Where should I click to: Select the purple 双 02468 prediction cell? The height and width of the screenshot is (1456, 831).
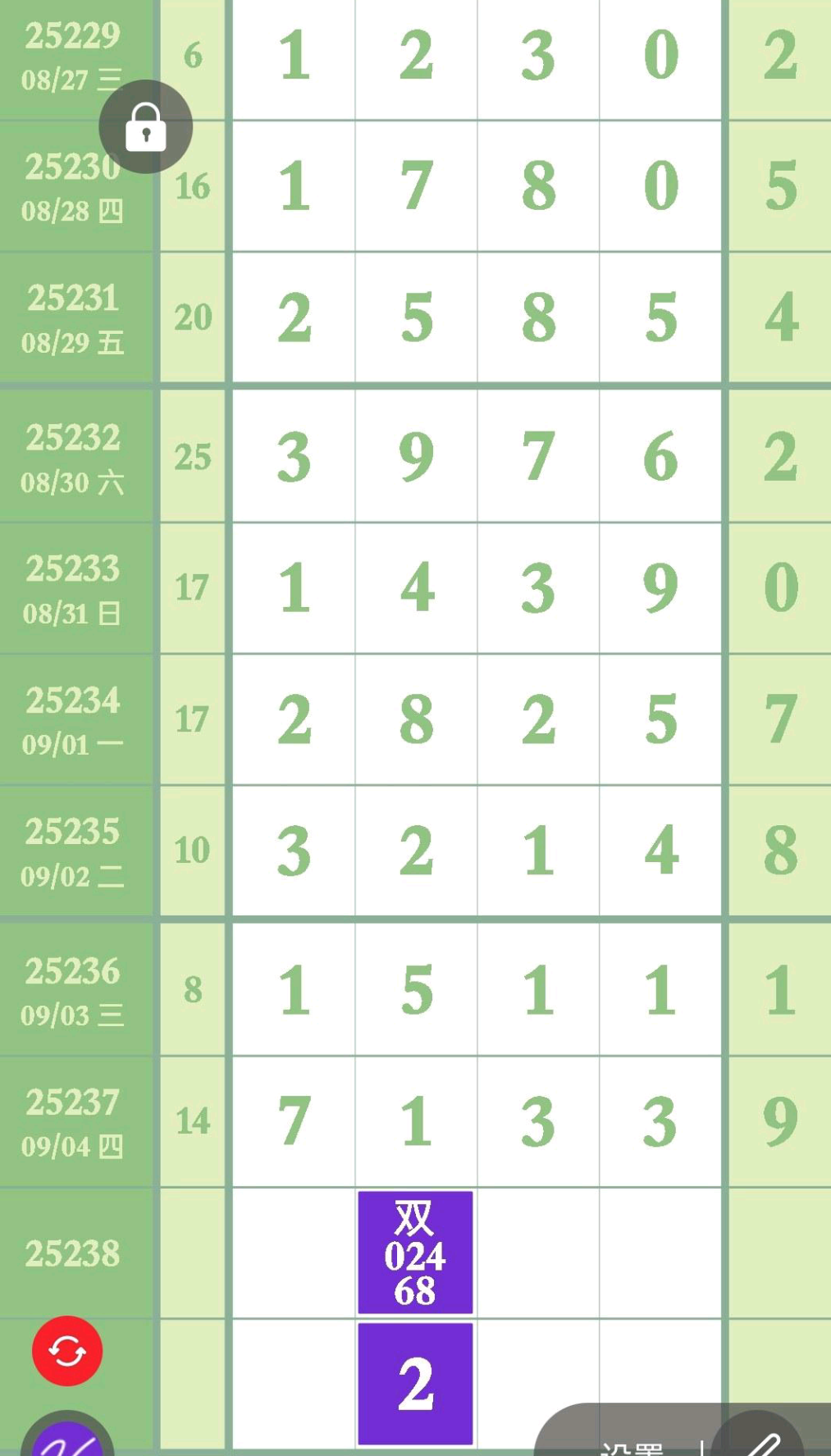415,1253
